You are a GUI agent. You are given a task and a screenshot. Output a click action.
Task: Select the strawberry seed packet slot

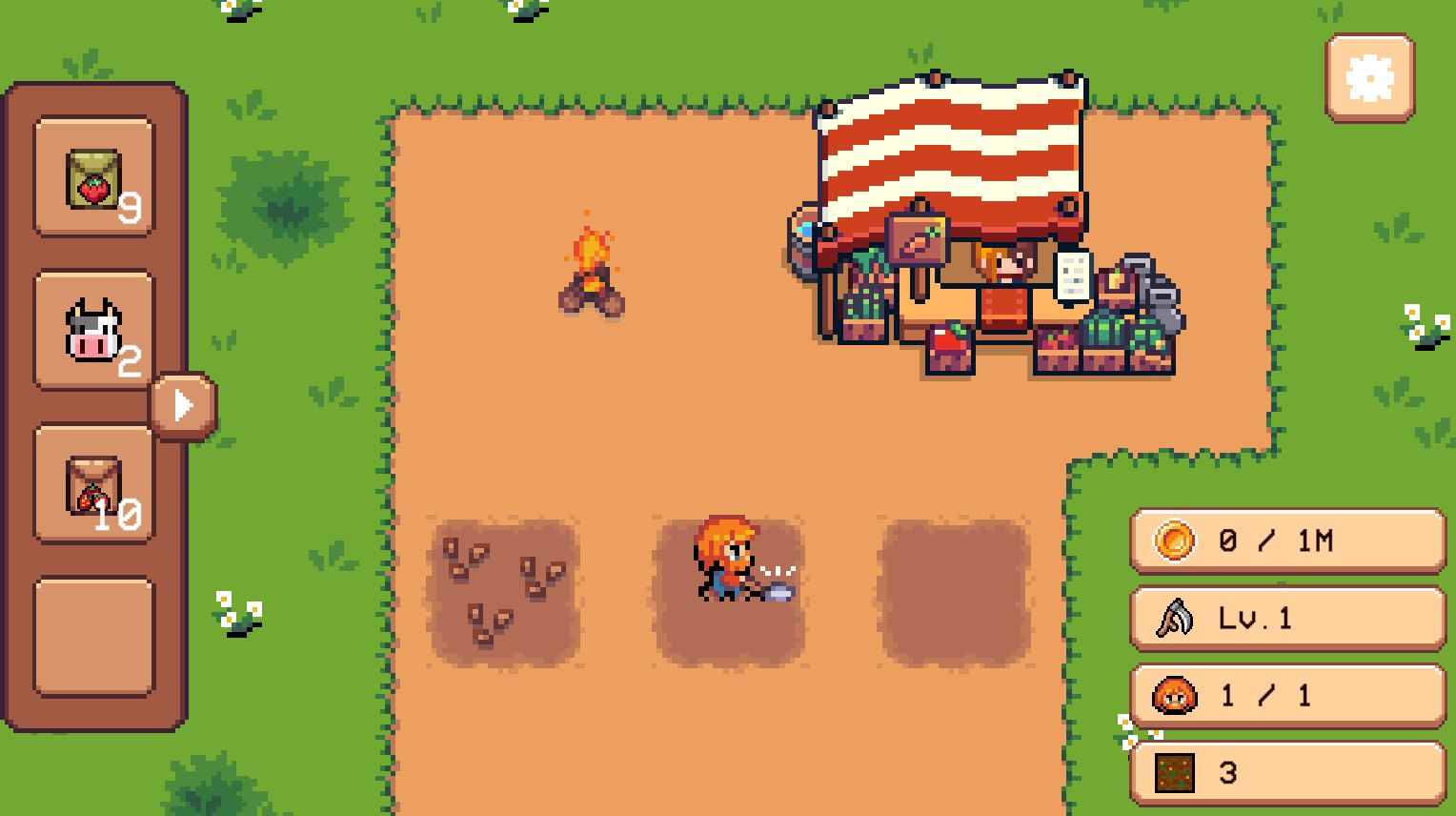(93, 177)
